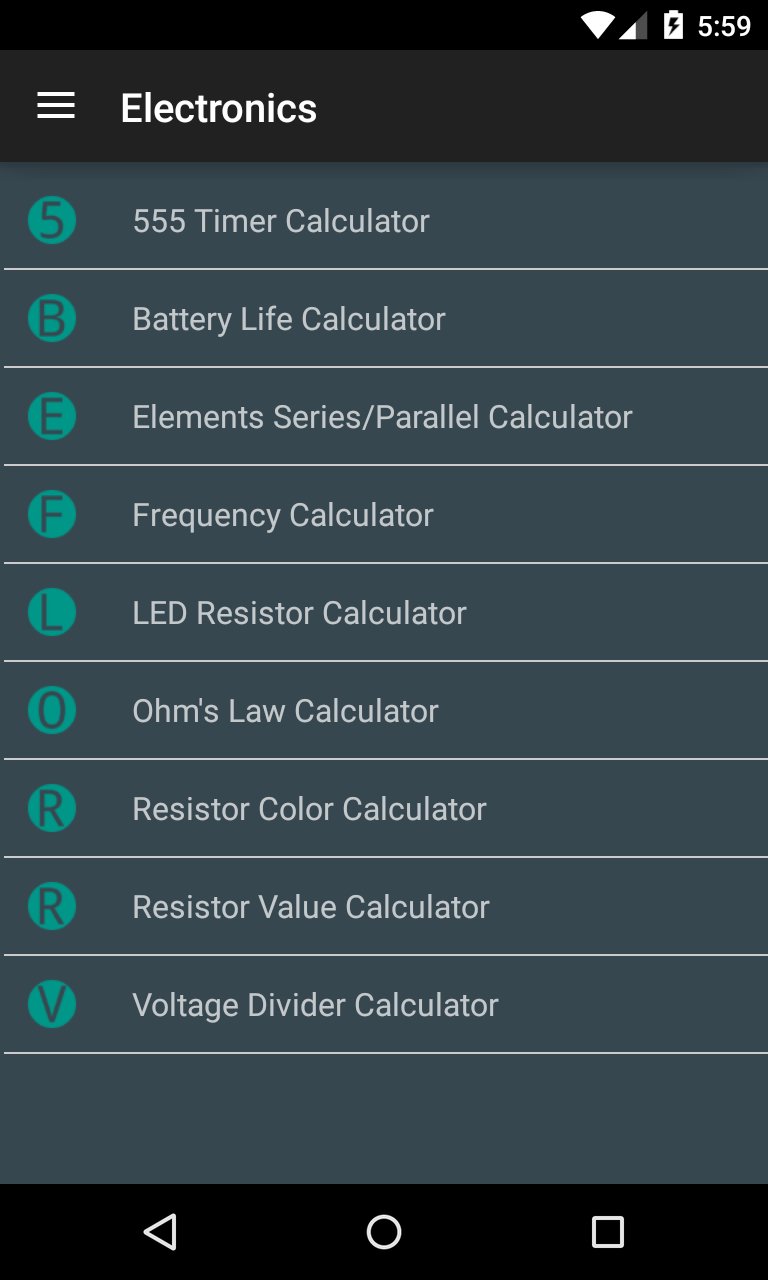768x1280 pixels.
Task: Open the LED Resistor Calculator
Action: coord(299,612)
